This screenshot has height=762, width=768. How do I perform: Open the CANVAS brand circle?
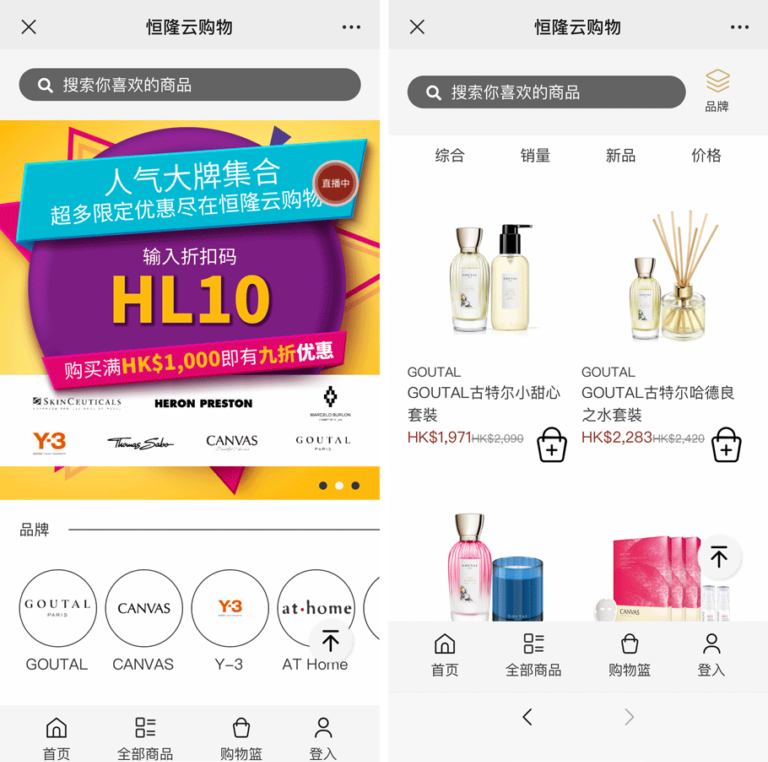(144, 608)
